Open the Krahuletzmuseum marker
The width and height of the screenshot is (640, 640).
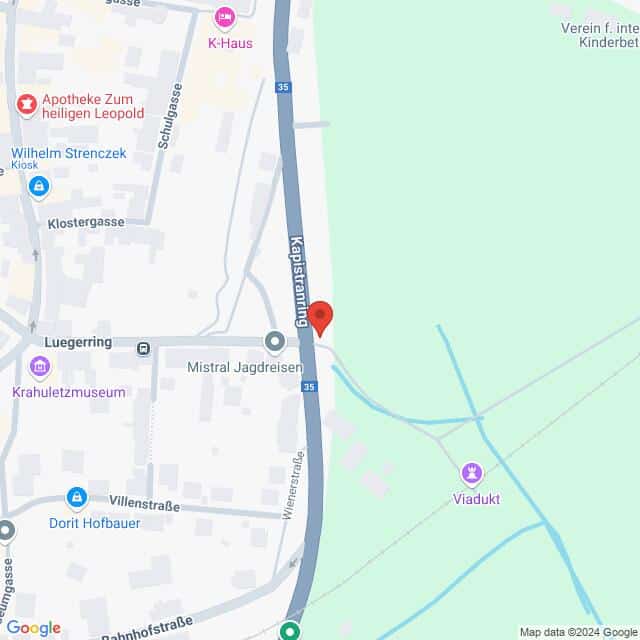click(39, 368)
